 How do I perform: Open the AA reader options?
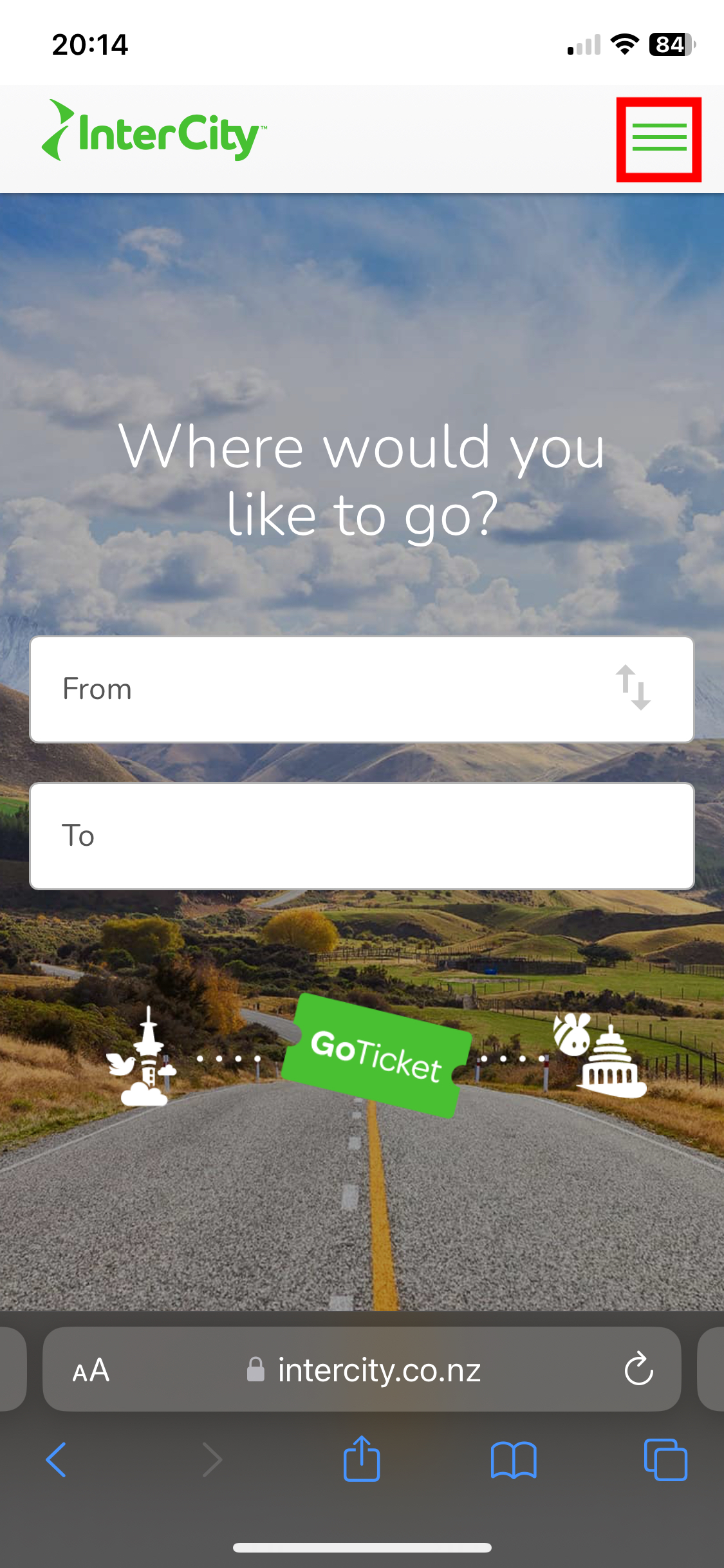click(x=91, y=1370)
